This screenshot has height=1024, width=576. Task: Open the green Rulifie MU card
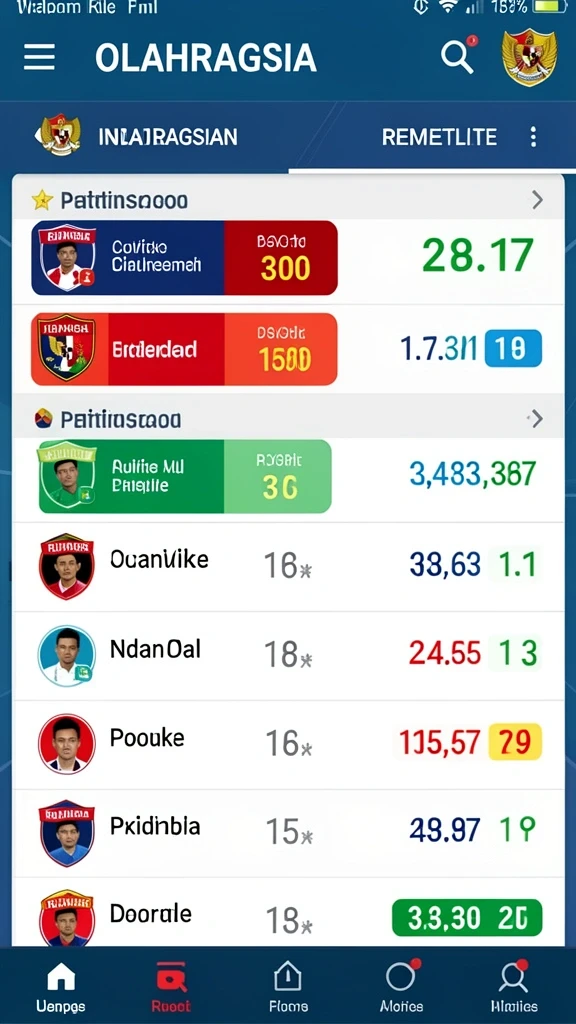(x=184, y=476)
